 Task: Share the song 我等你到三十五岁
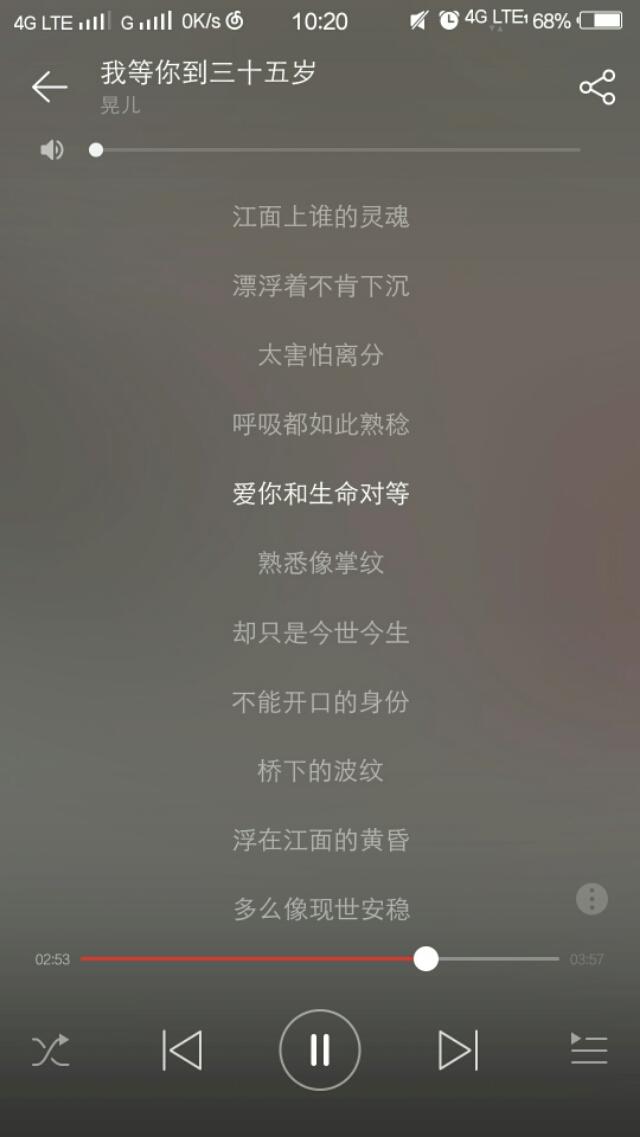click(x=597, y=87)
